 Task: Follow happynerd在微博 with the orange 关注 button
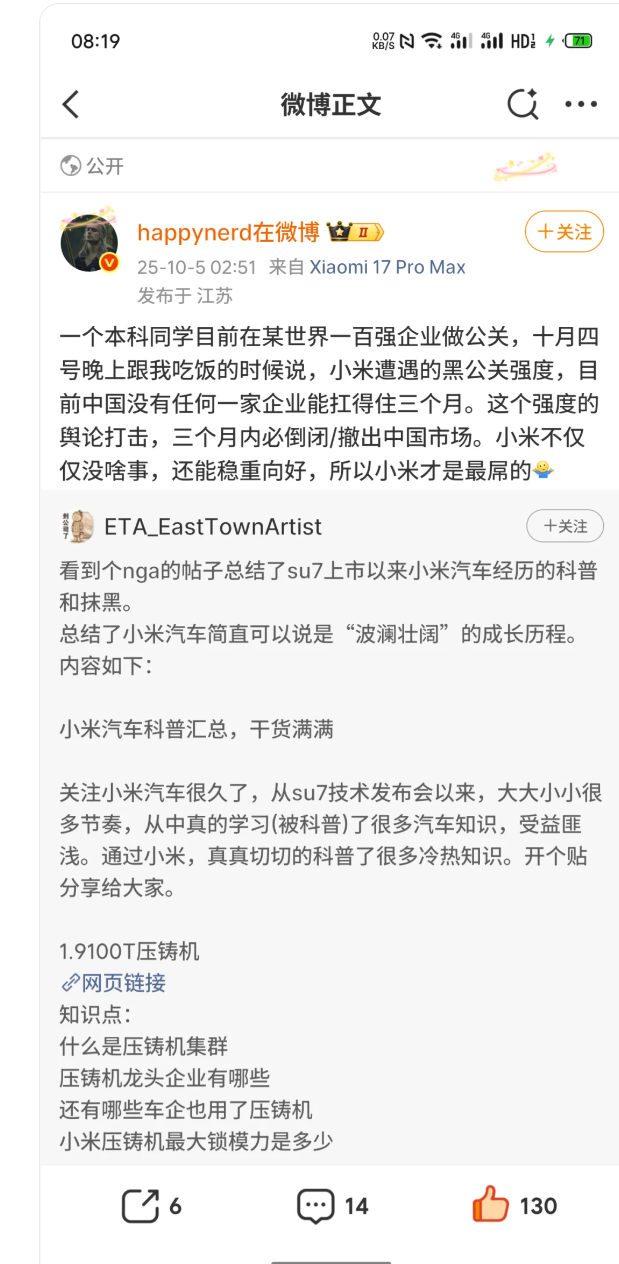(564, 232)
